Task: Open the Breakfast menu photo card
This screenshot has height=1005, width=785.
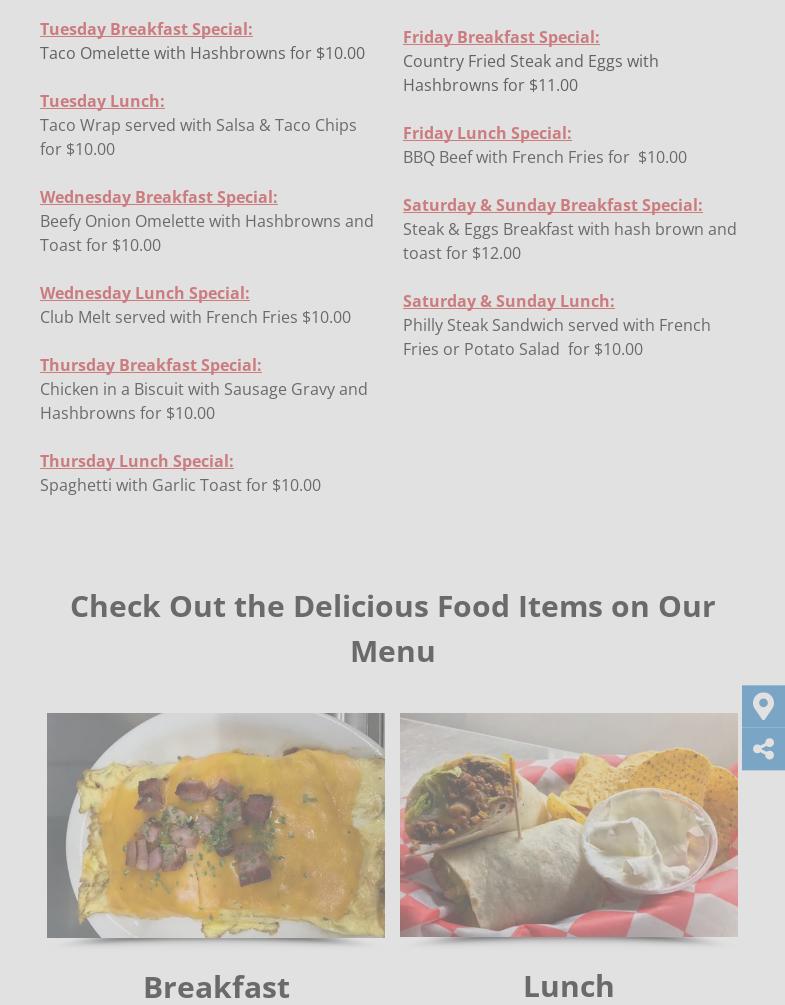Action: coord(216,825)
